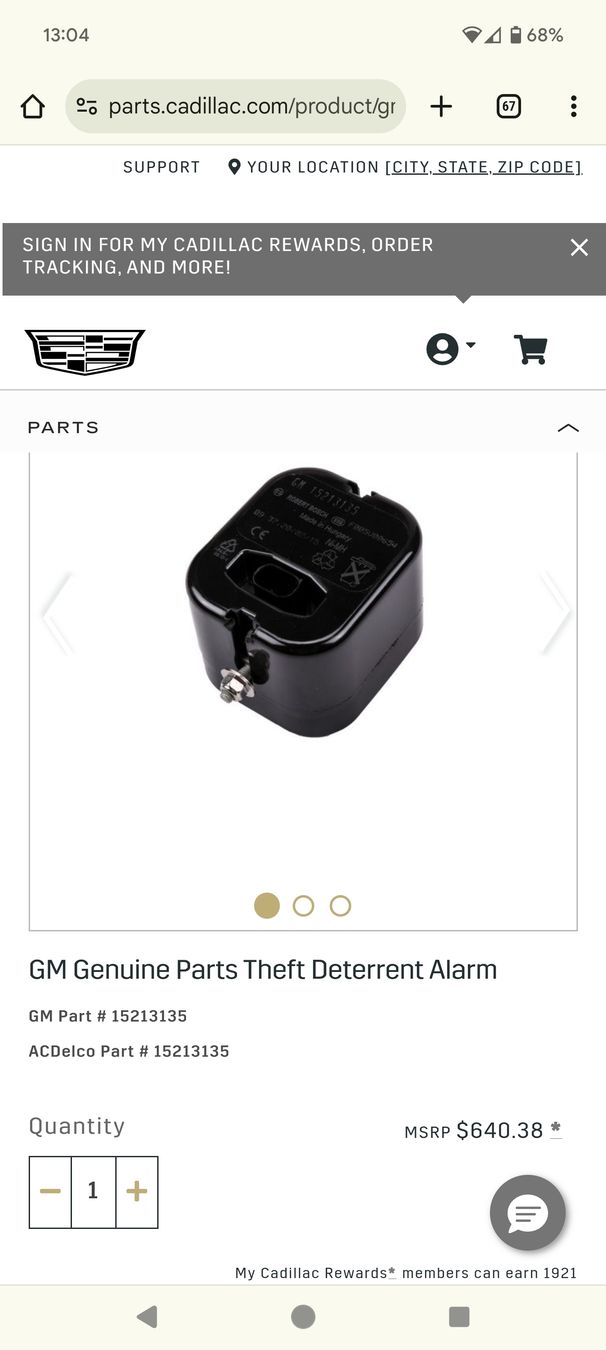Image resolution: width=606 pixels, height=1350 pixels.
Task: Set your location by city, state, ZIP
Action: click(x=483, y=167)
